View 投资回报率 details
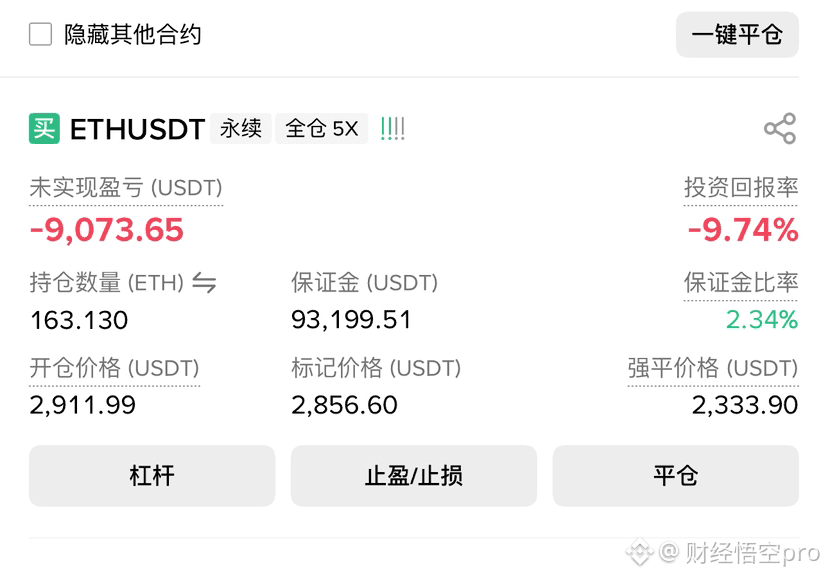 tap(740, 188)
